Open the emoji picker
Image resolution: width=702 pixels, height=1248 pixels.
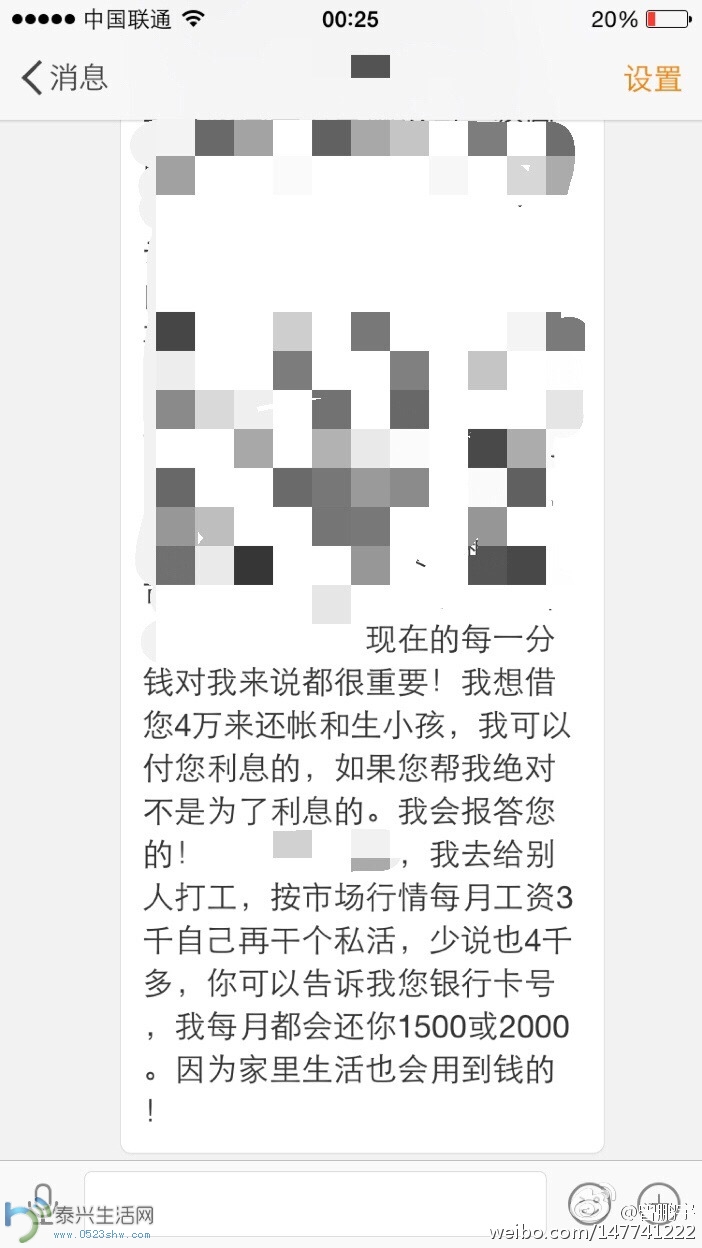point(589,1203)
